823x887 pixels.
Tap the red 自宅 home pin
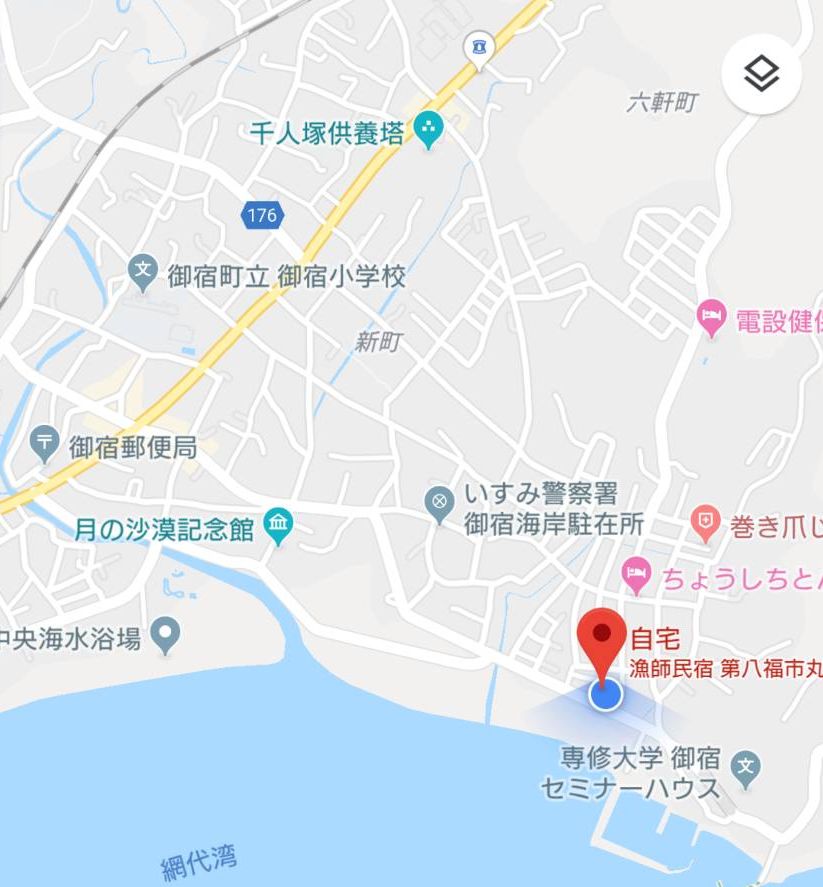tap(602, 637)
